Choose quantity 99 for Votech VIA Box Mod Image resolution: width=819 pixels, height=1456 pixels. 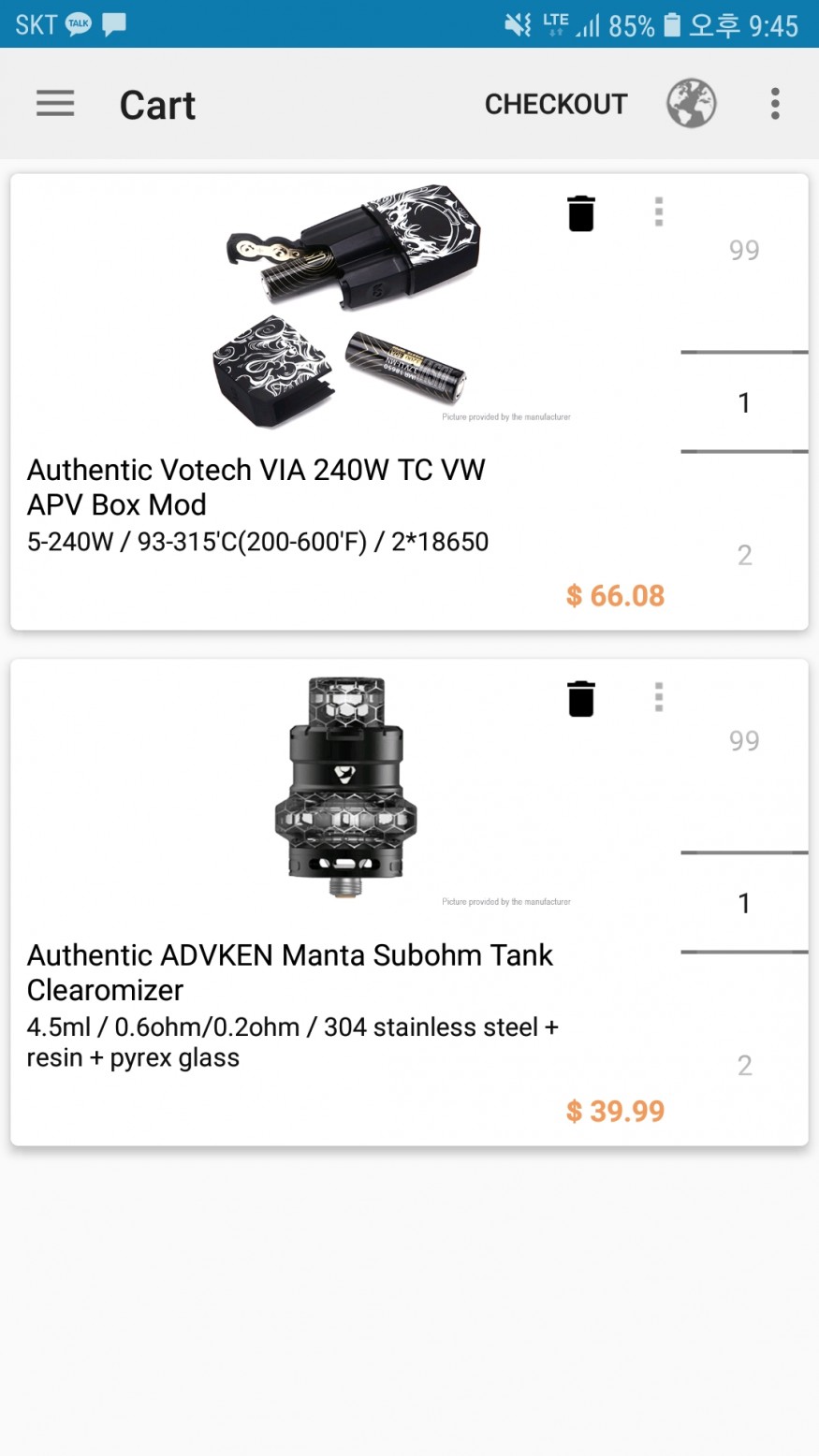pos(744,250)
